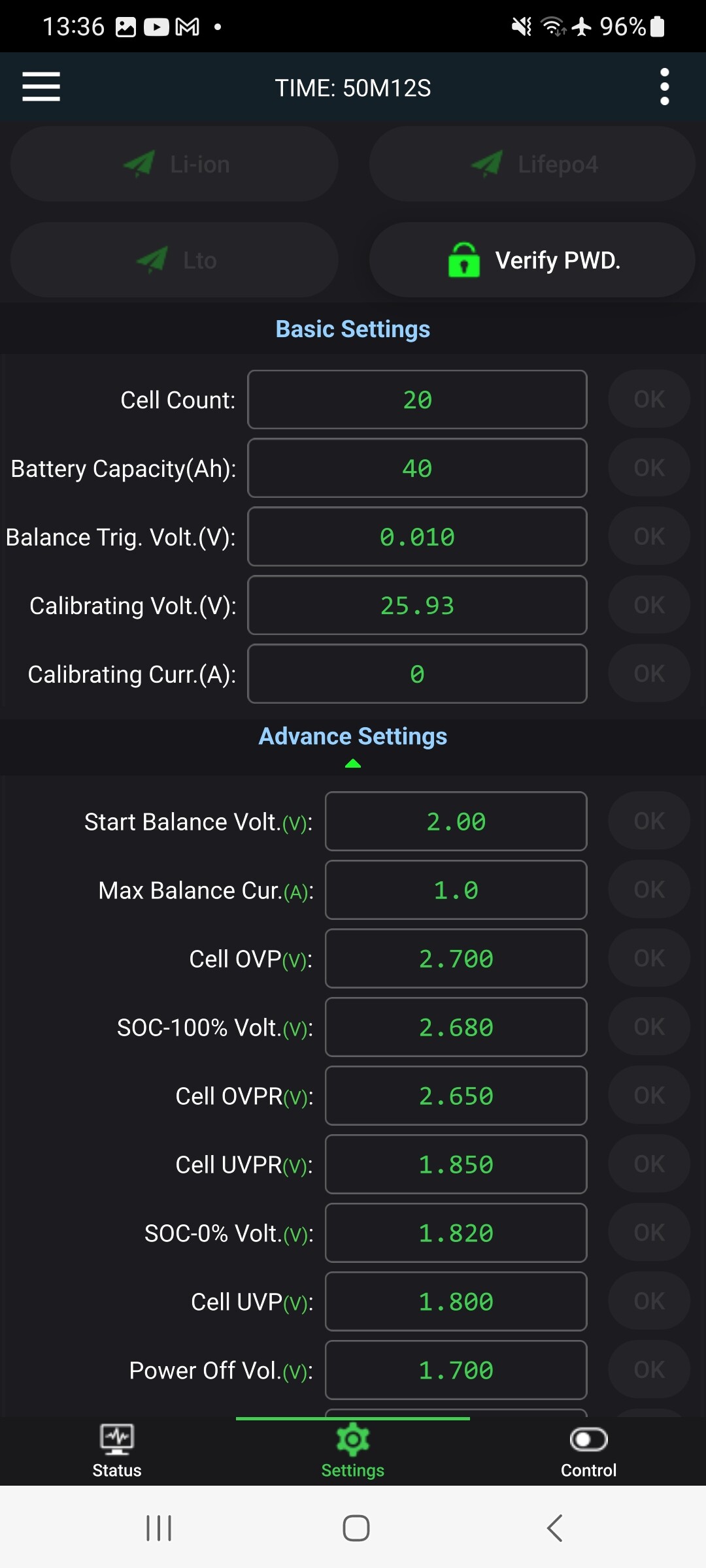Screen dimensions: 706x1568
Task: Edit the Cell Count field
Action: [417, 400]
